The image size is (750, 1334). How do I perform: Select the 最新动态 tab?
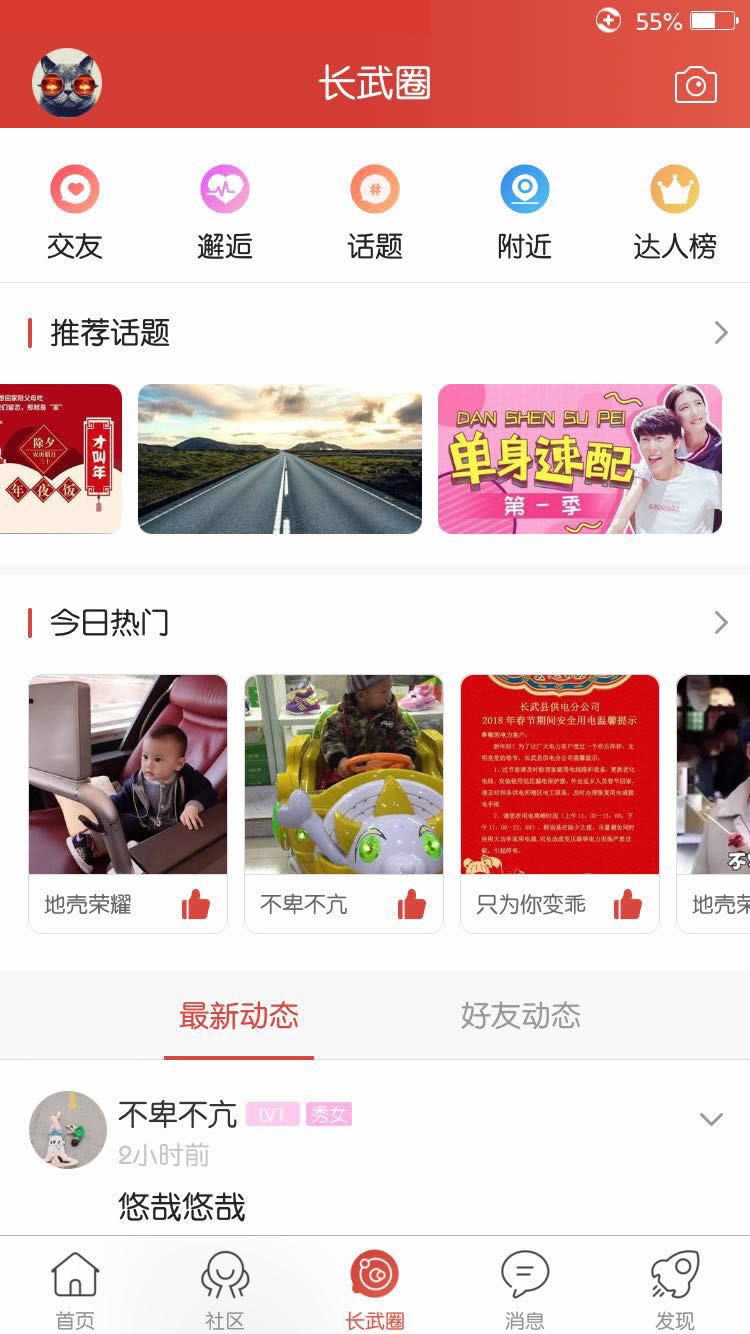tap(239, 1016)
